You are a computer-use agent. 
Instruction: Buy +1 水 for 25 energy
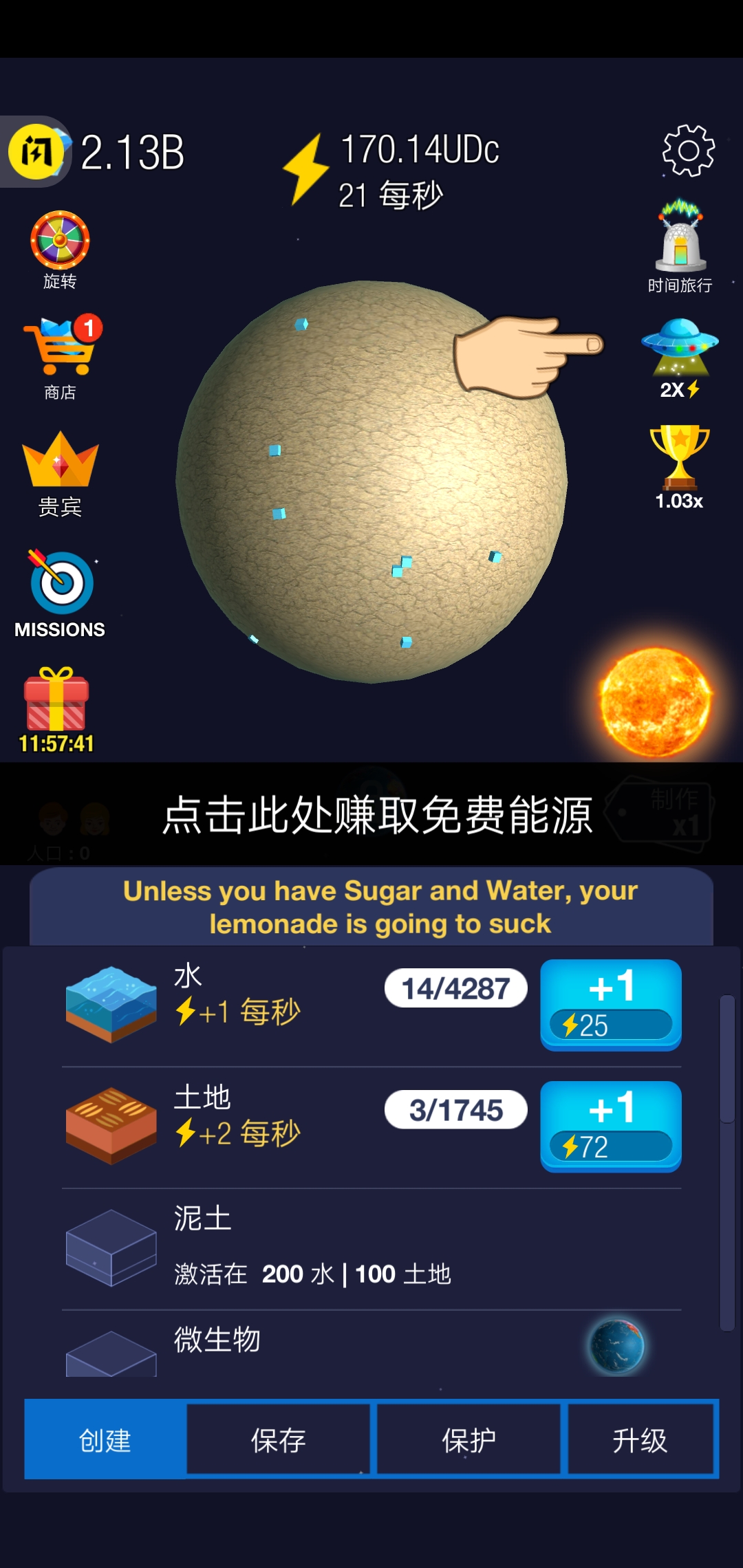coord(611,1004)
